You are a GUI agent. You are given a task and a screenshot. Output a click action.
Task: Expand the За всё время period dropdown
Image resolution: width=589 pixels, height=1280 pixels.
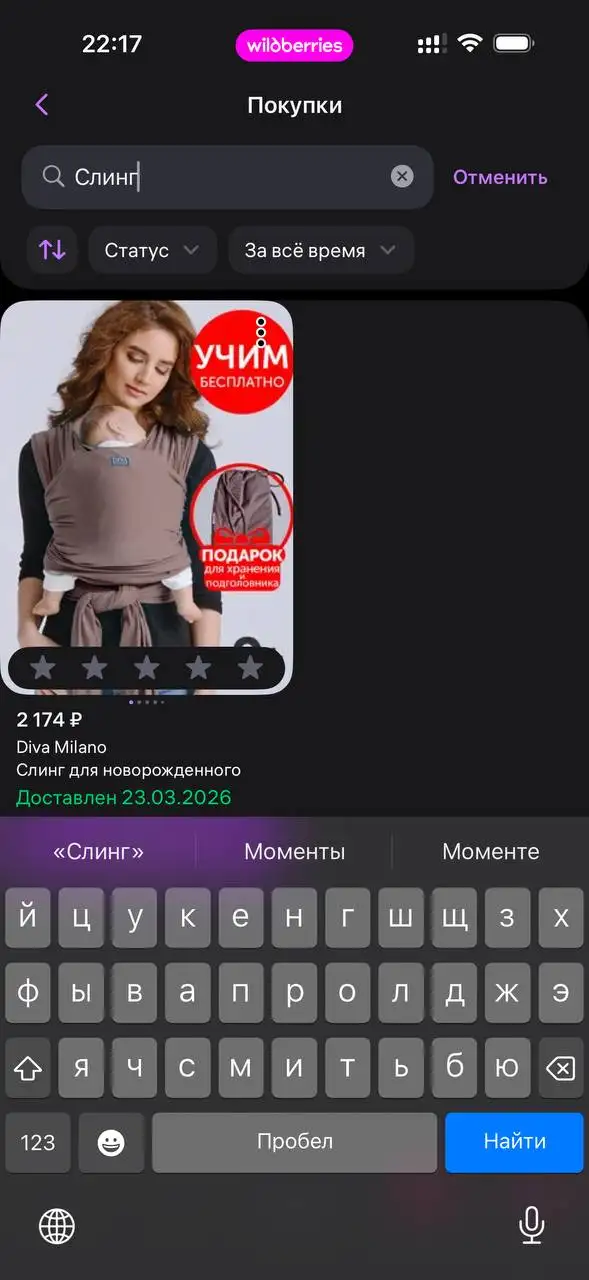point(321,250)
